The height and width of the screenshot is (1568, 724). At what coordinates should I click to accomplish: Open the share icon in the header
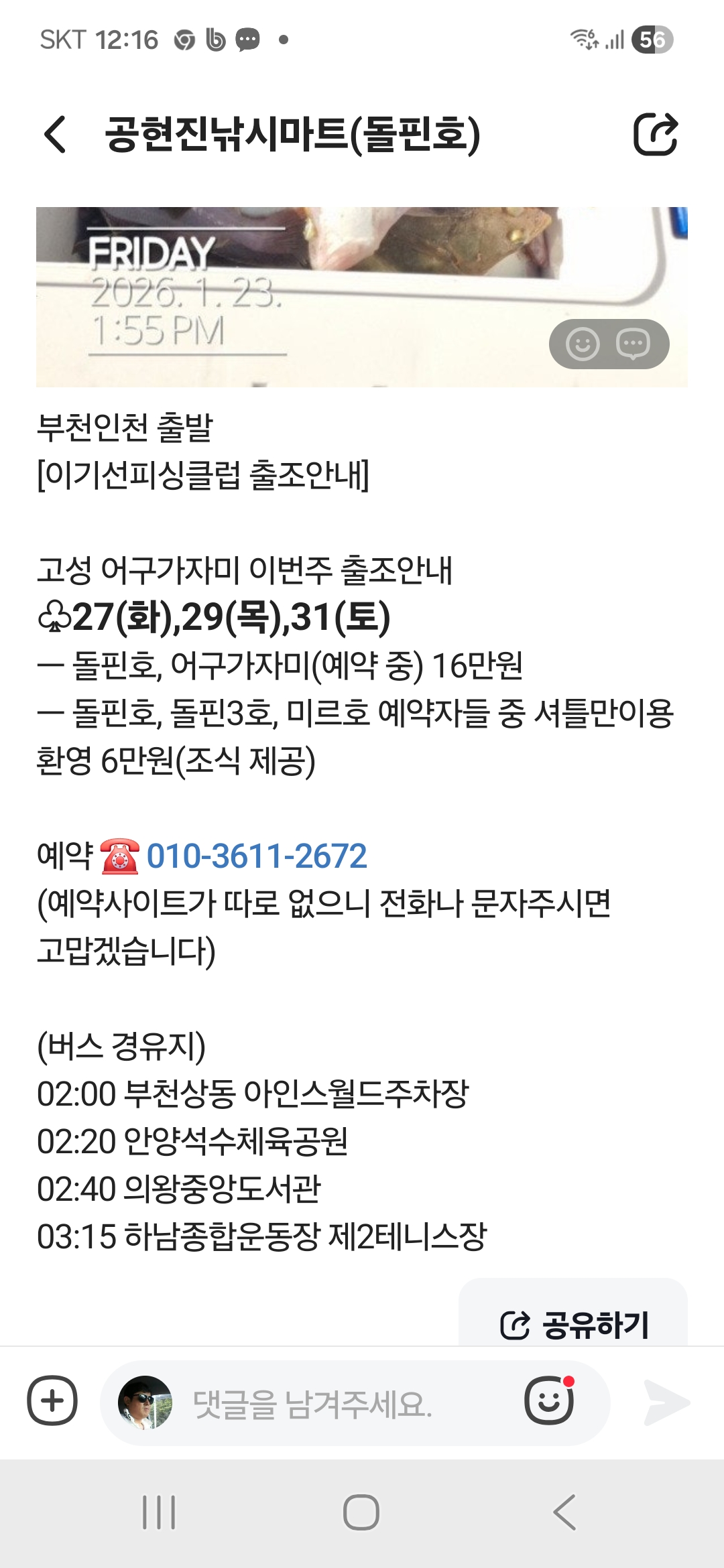point(655,135)
